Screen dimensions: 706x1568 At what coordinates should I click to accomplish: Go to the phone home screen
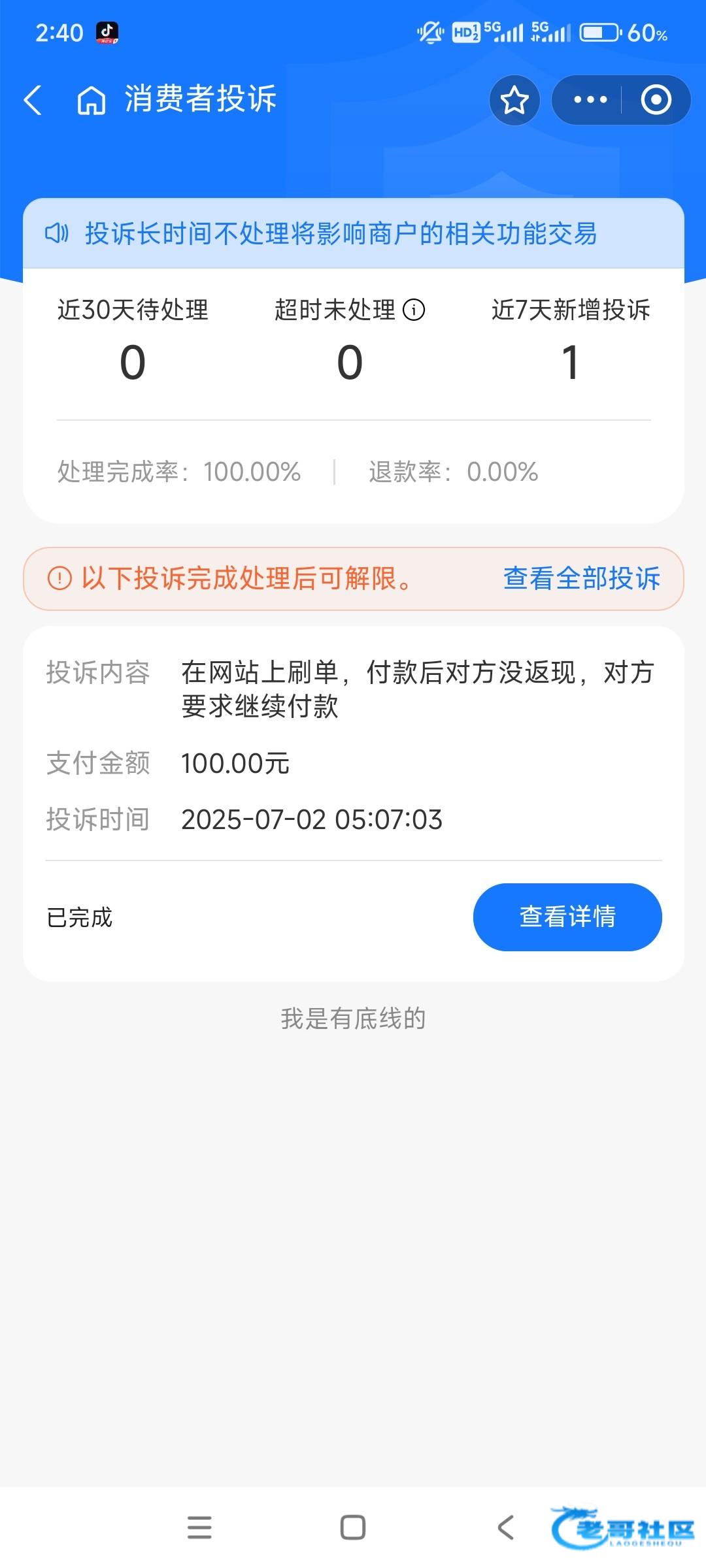353,1527
